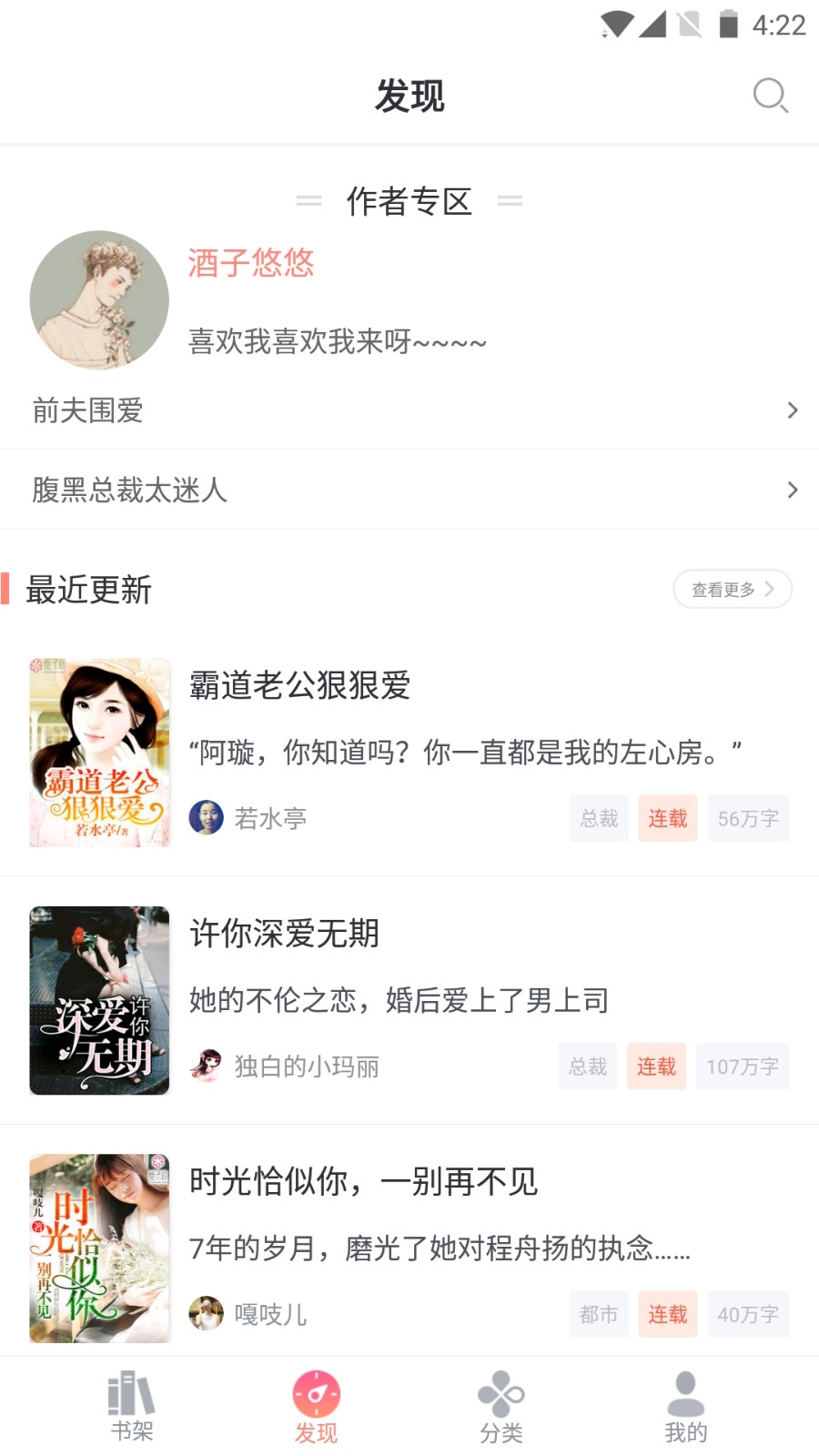The height and width of the screenshot is (1456, 819).
Task: Tap the arrow inside 查看更多 button
Action: click(770, 589)
